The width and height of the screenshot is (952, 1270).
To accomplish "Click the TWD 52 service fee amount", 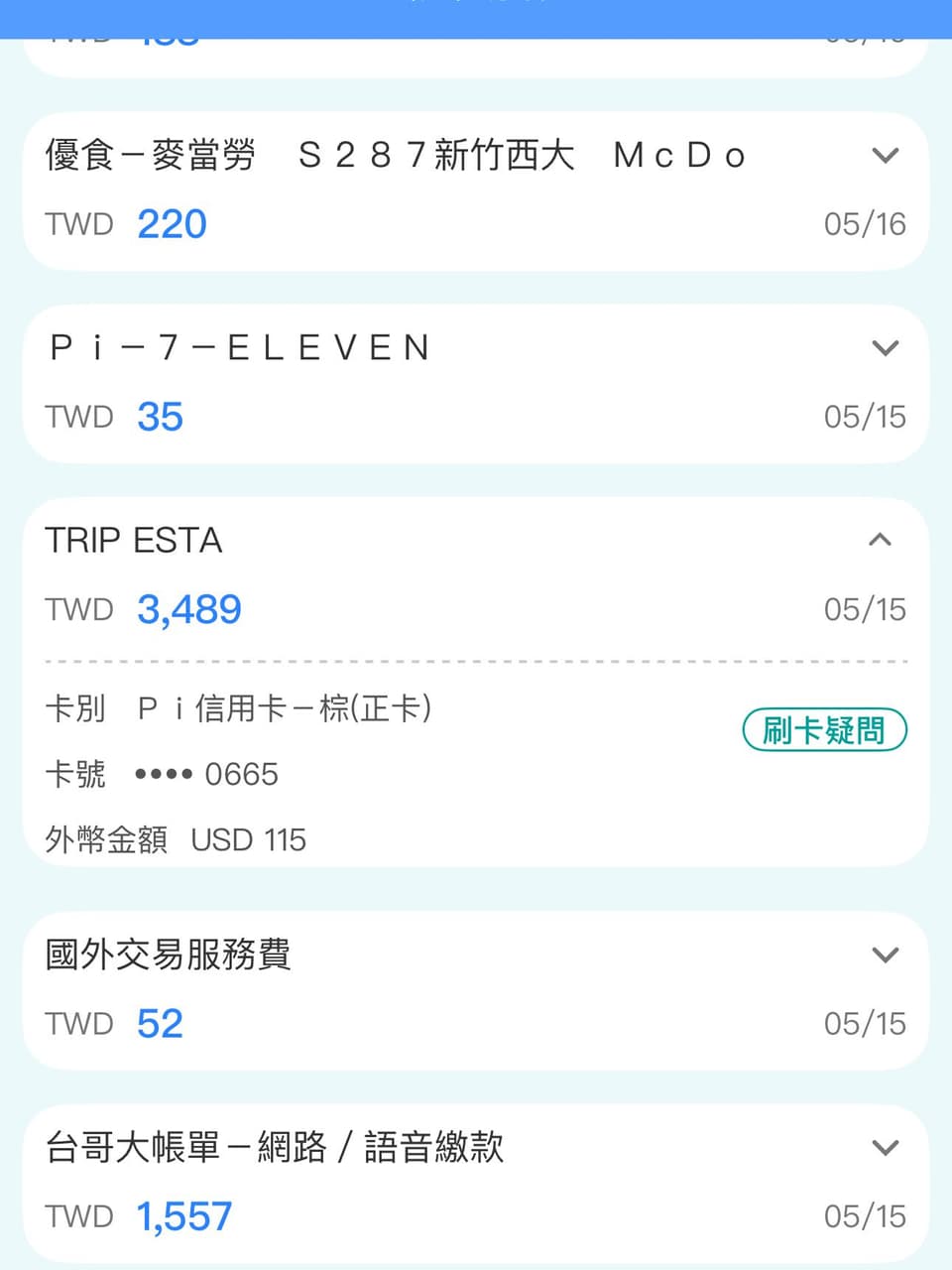I will (159, 1023).
